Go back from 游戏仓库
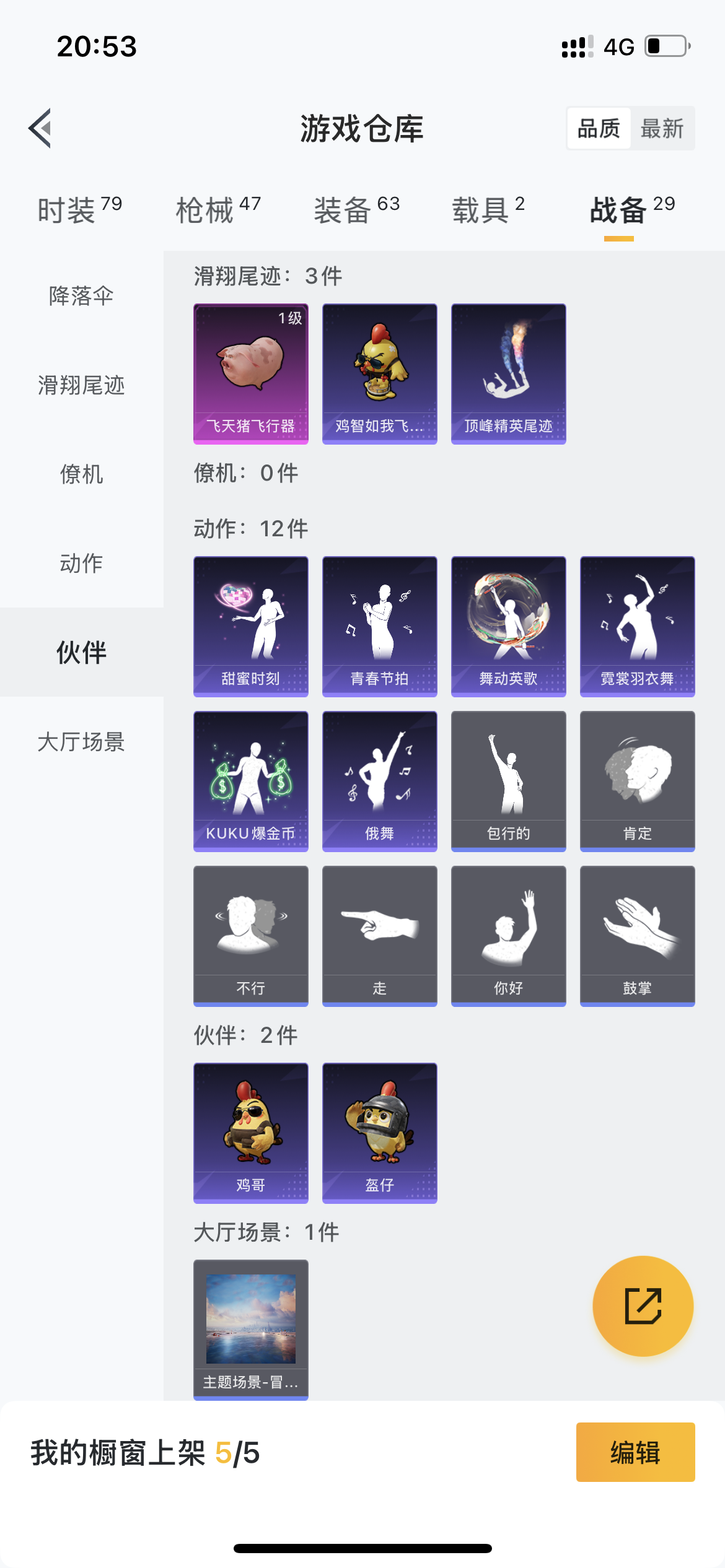The width and height of the screenshot is (725, 1568). tap(40, 128)
